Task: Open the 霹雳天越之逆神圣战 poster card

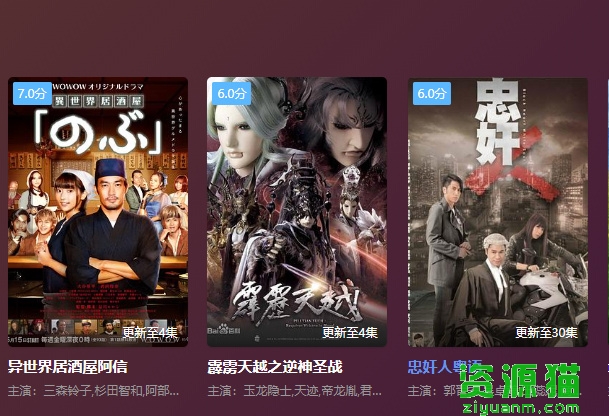Action: coord(297,212)
